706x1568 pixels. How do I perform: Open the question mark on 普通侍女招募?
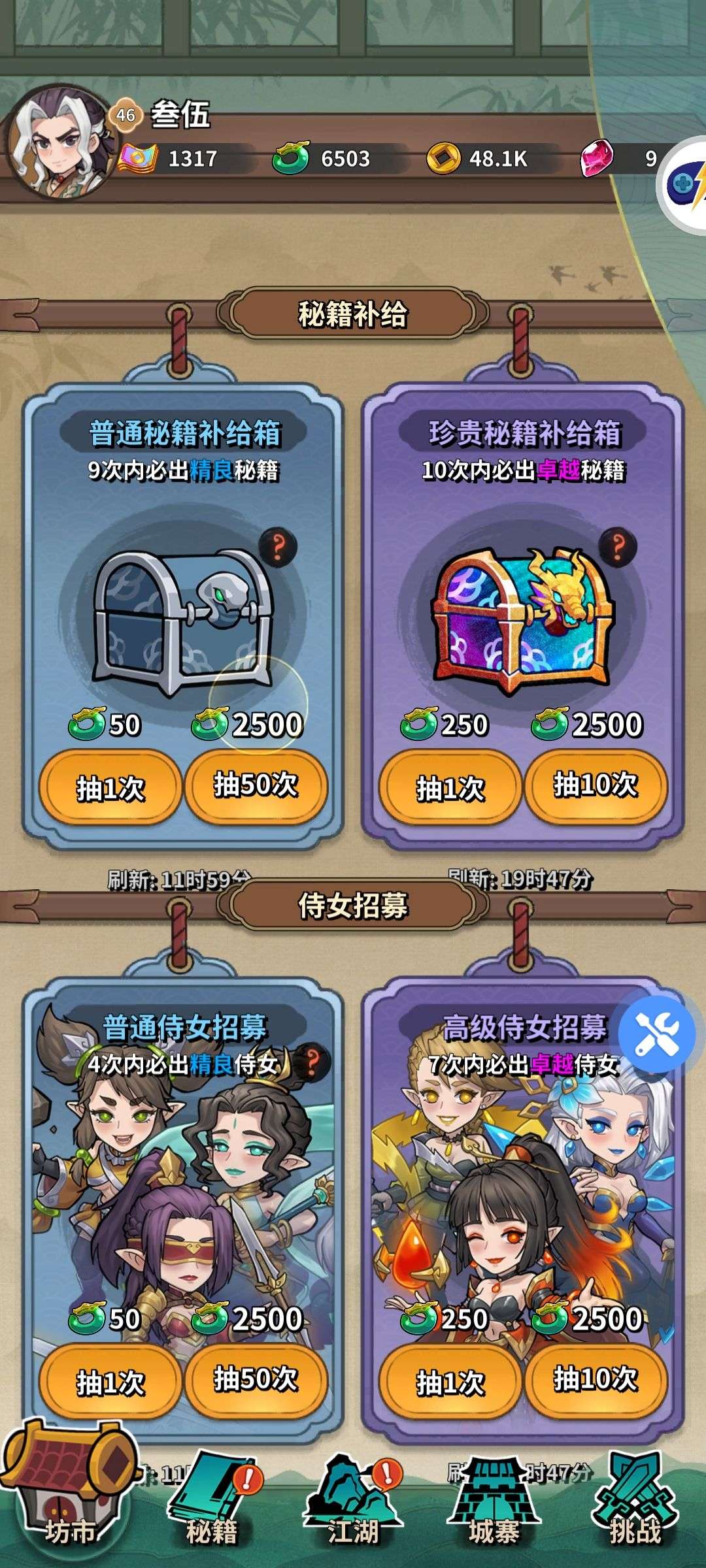pos(312,1063)
